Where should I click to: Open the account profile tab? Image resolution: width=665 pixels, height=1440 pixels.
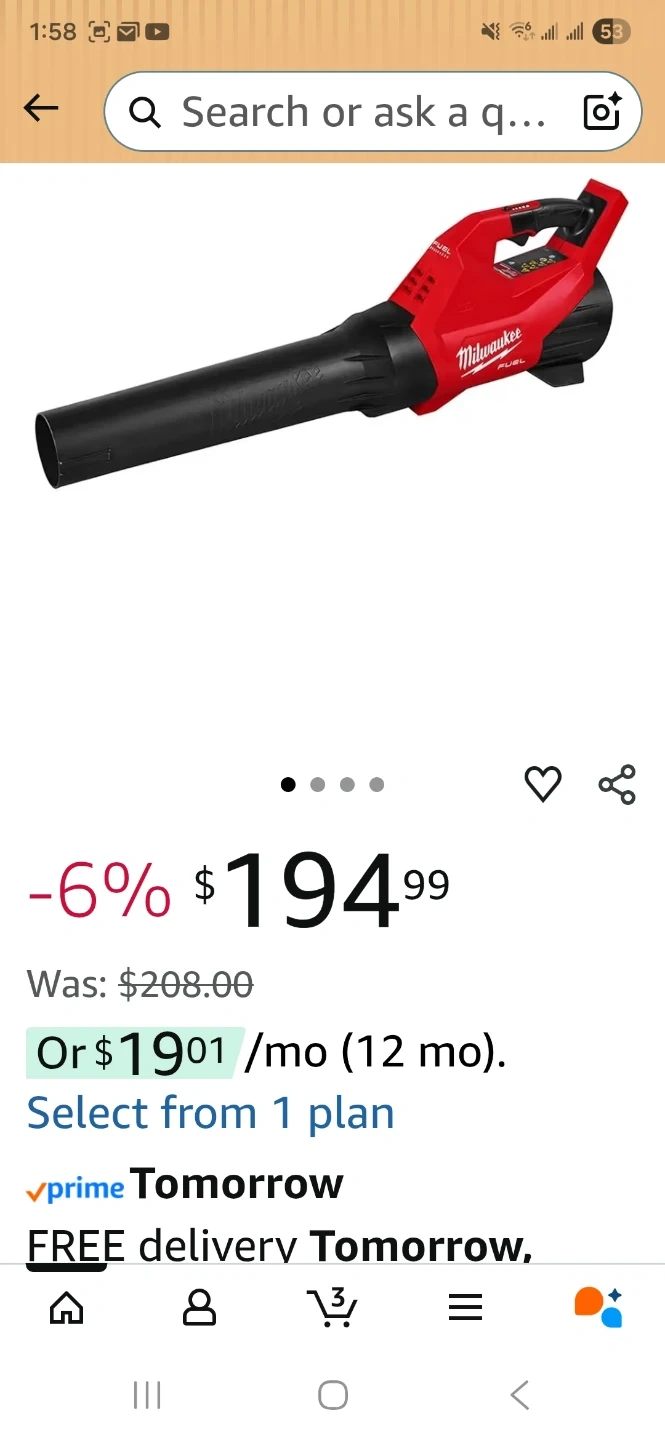coord(200,1307)
